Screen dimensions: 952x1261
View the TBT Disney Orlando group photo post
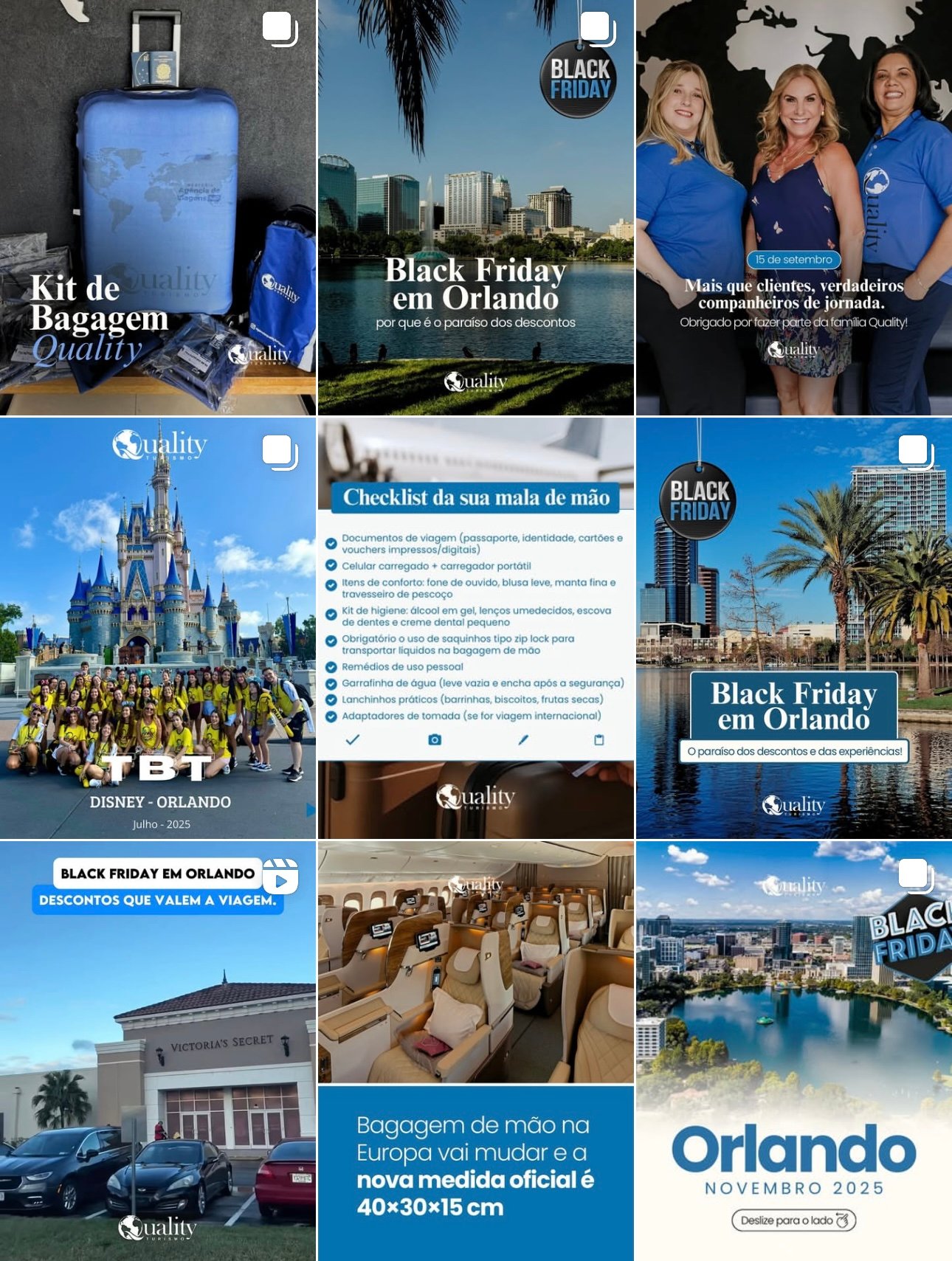tap(158, 628)
